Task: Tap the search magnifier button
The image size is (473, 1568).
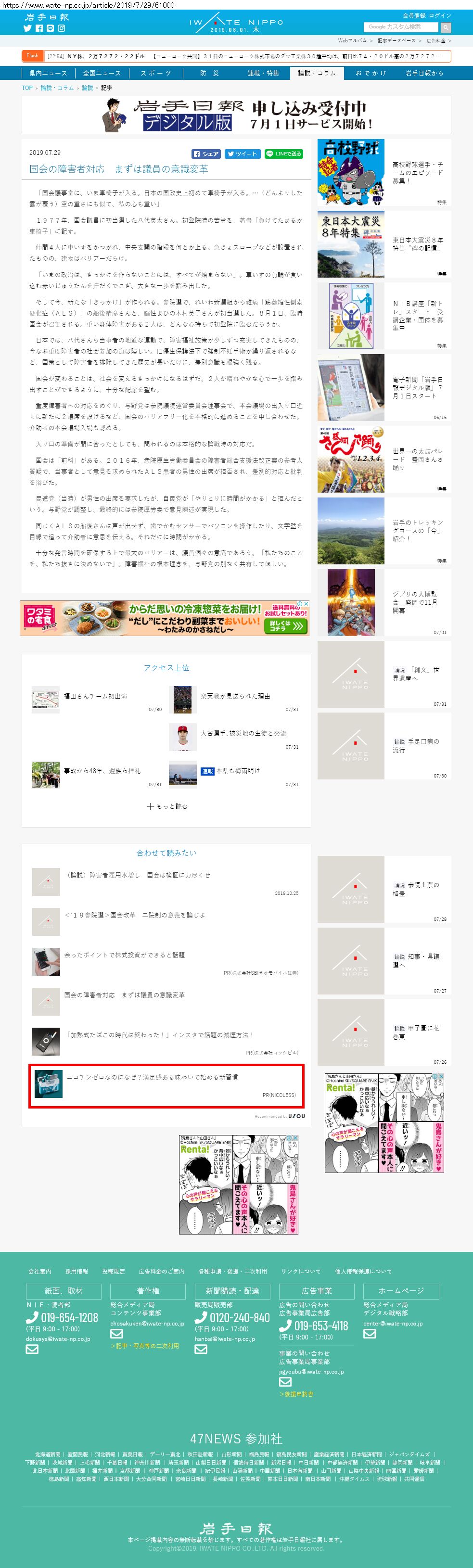Action: [x=446, y=27]
